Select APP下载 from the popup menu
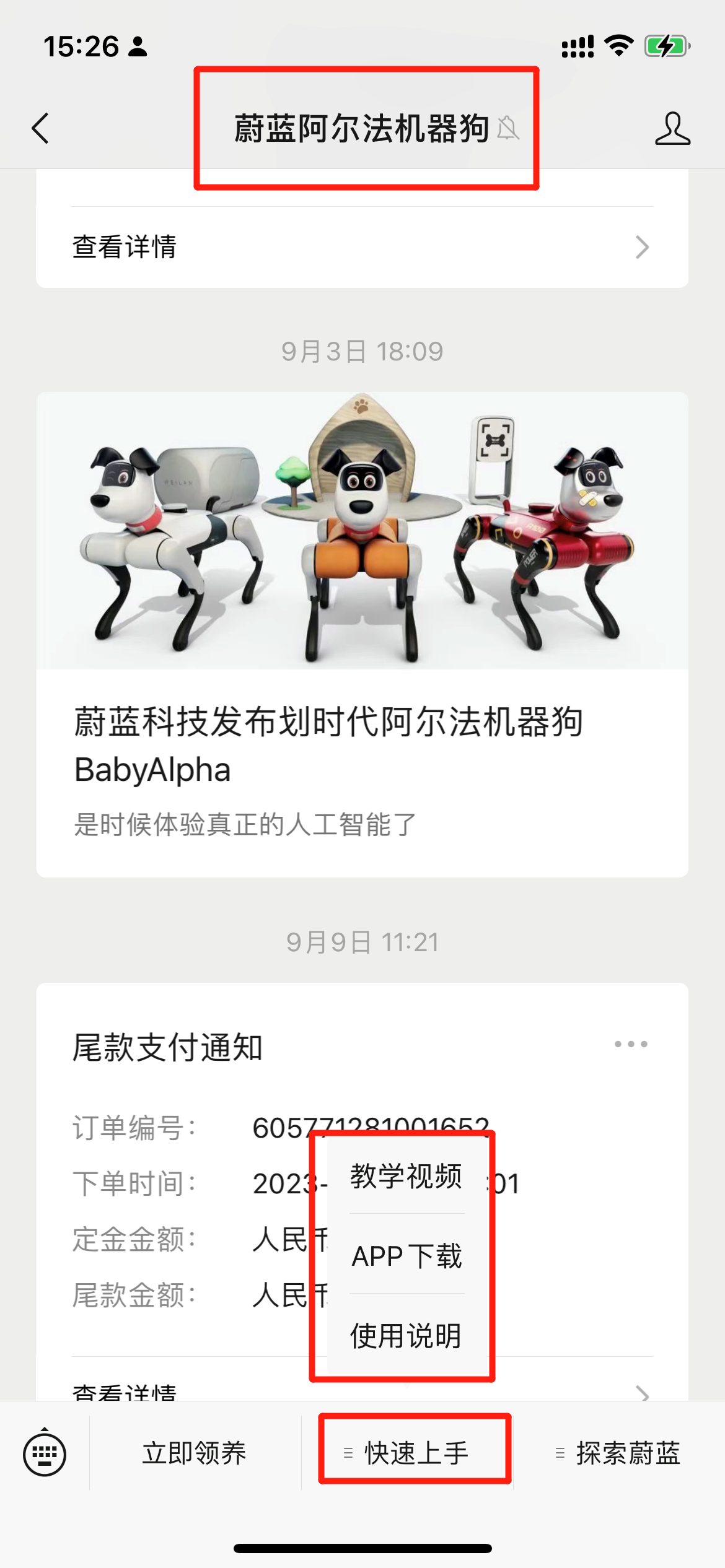Image resolution: width=725 pixels, height=1568 pixels. (x=406, y=1256)
